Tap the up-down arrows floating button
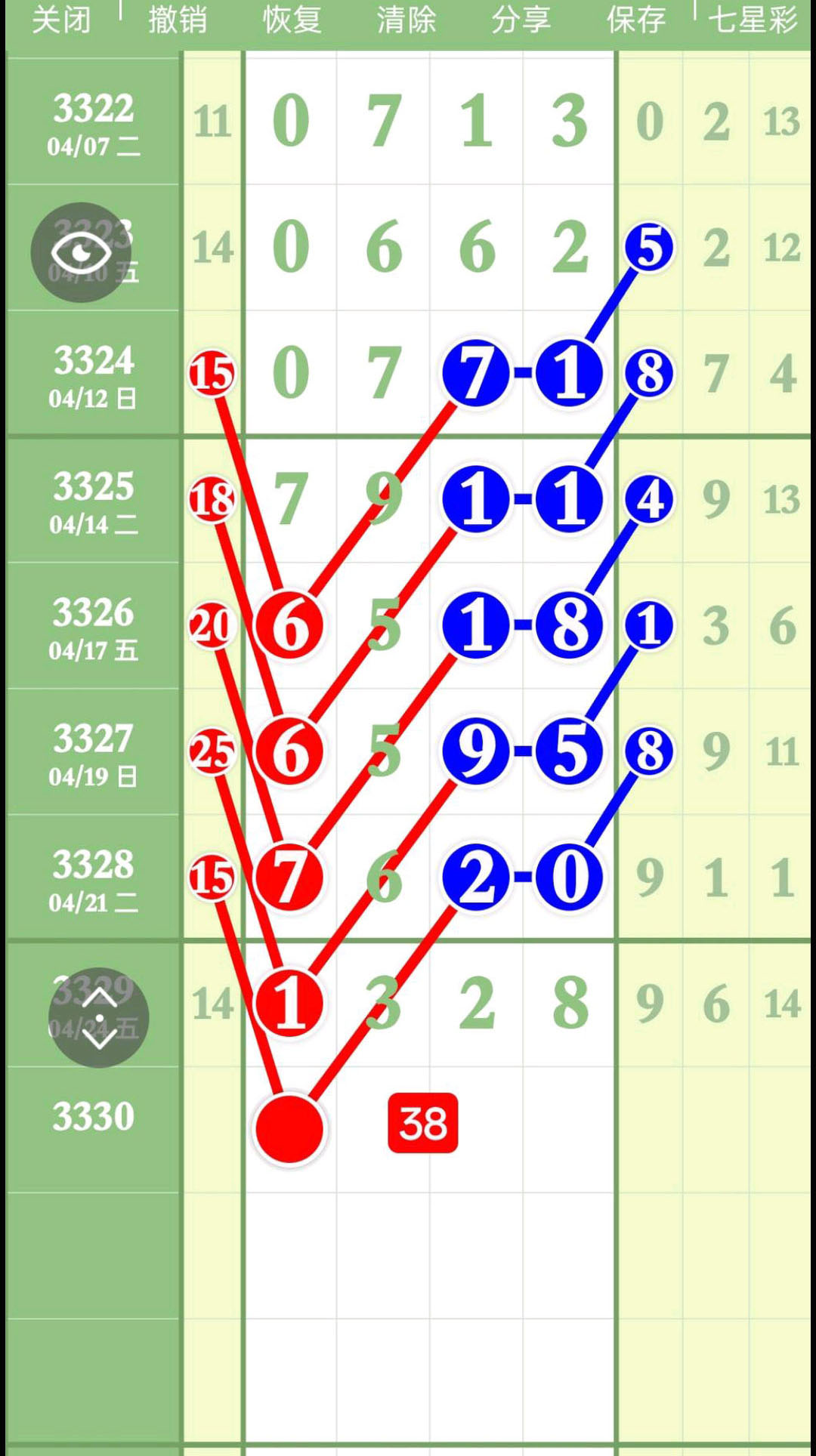The height and width of the screenshot is (1456, 816). click(x=99, y=1018)
